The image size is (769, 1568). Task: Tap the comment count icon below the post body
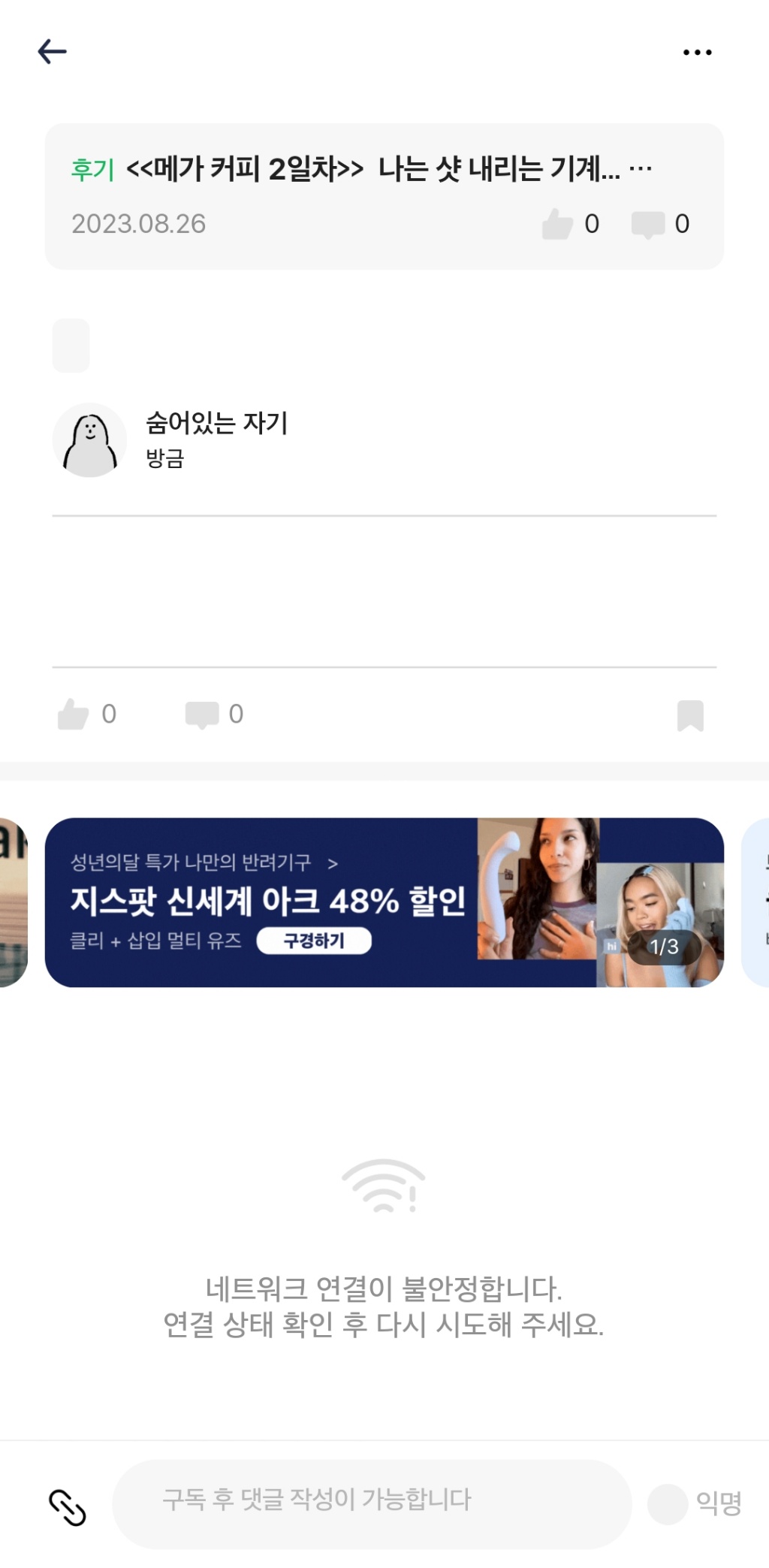tap(201, 714)
